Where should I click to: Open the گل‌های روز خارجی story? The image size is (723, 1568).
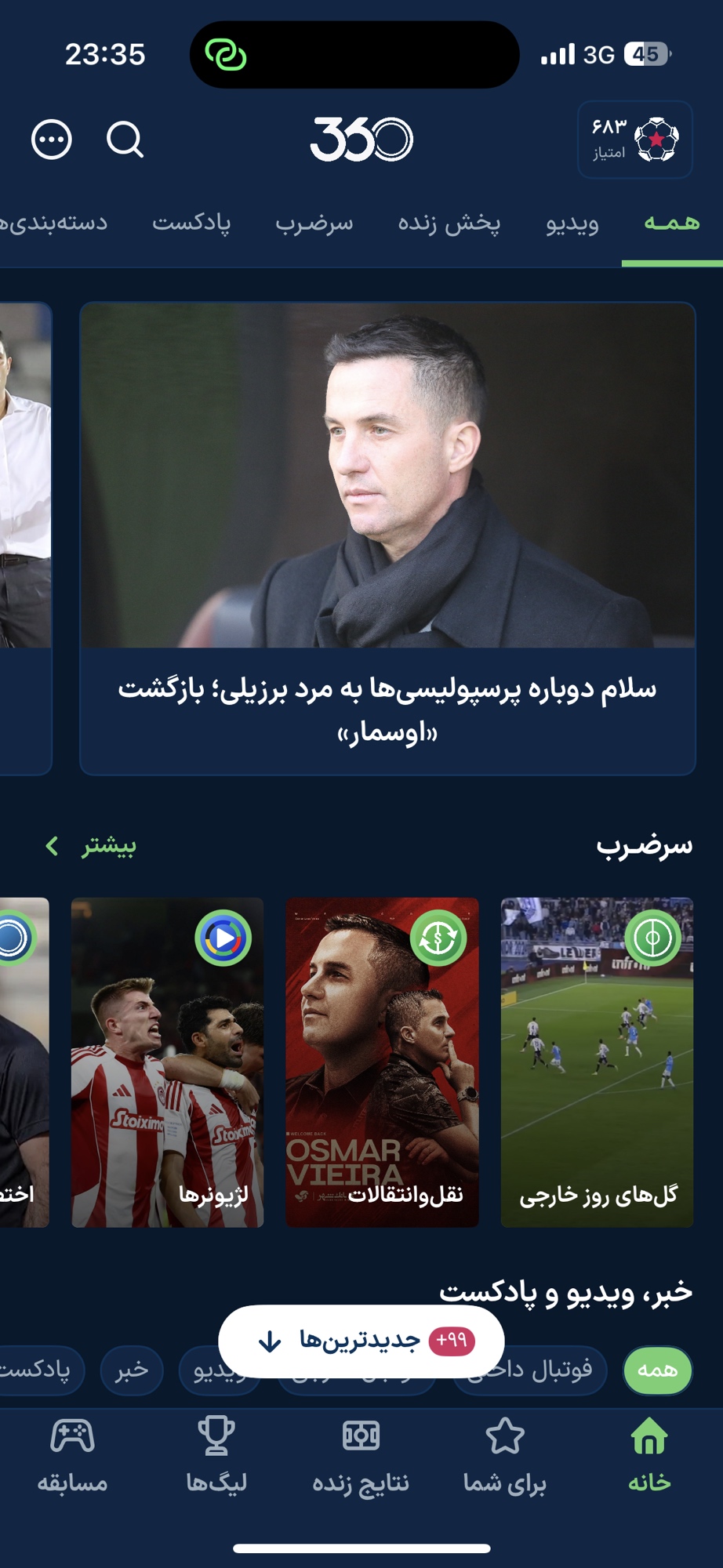click(x=597, y=1062)
